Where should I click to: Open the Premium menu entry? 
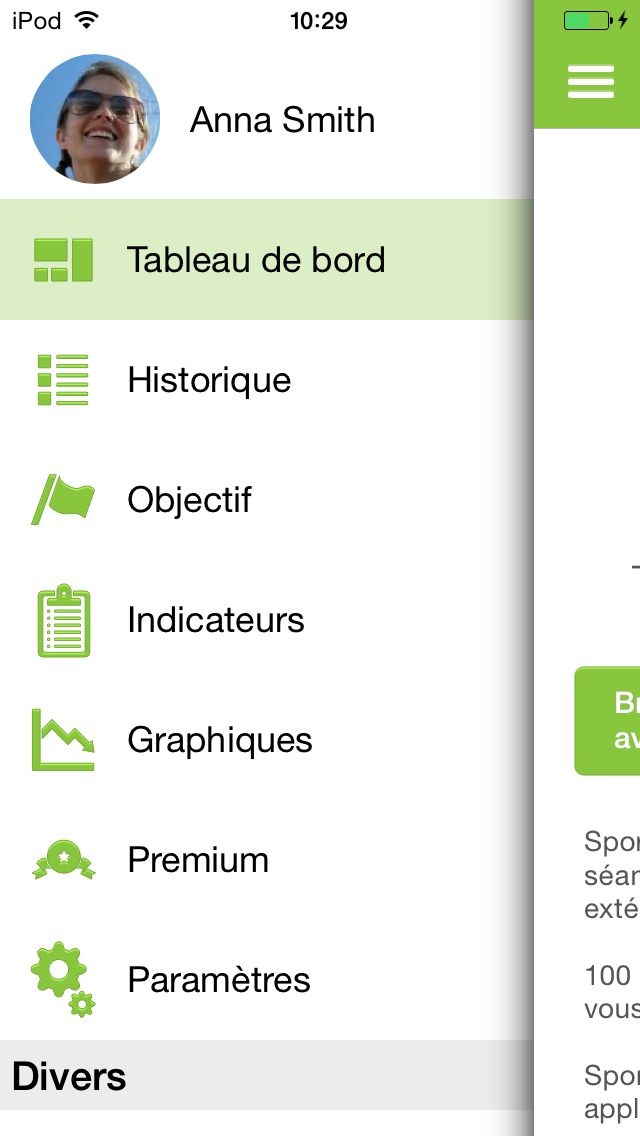point(267,860)
